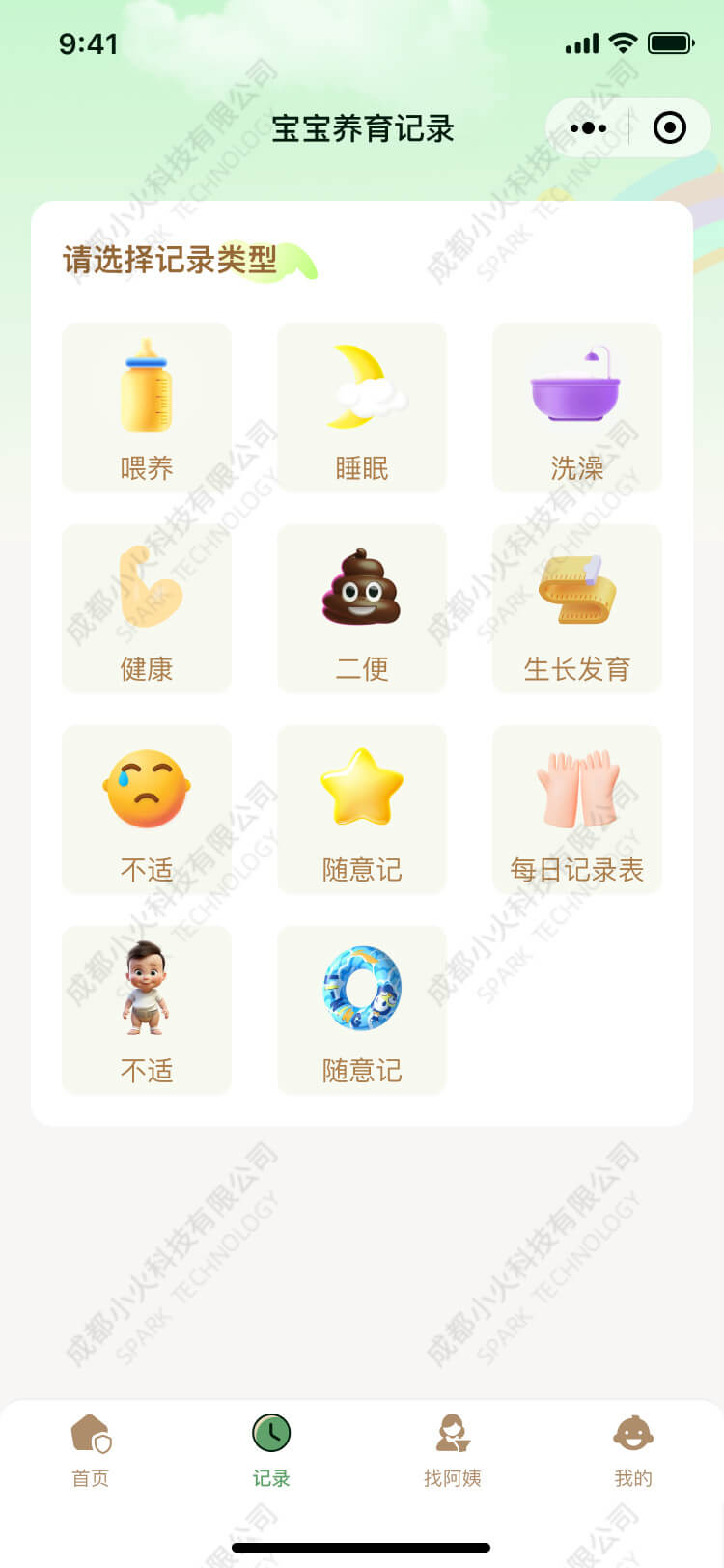
Task: Switch to the 记录 tab
Action: pos(271,1450)
